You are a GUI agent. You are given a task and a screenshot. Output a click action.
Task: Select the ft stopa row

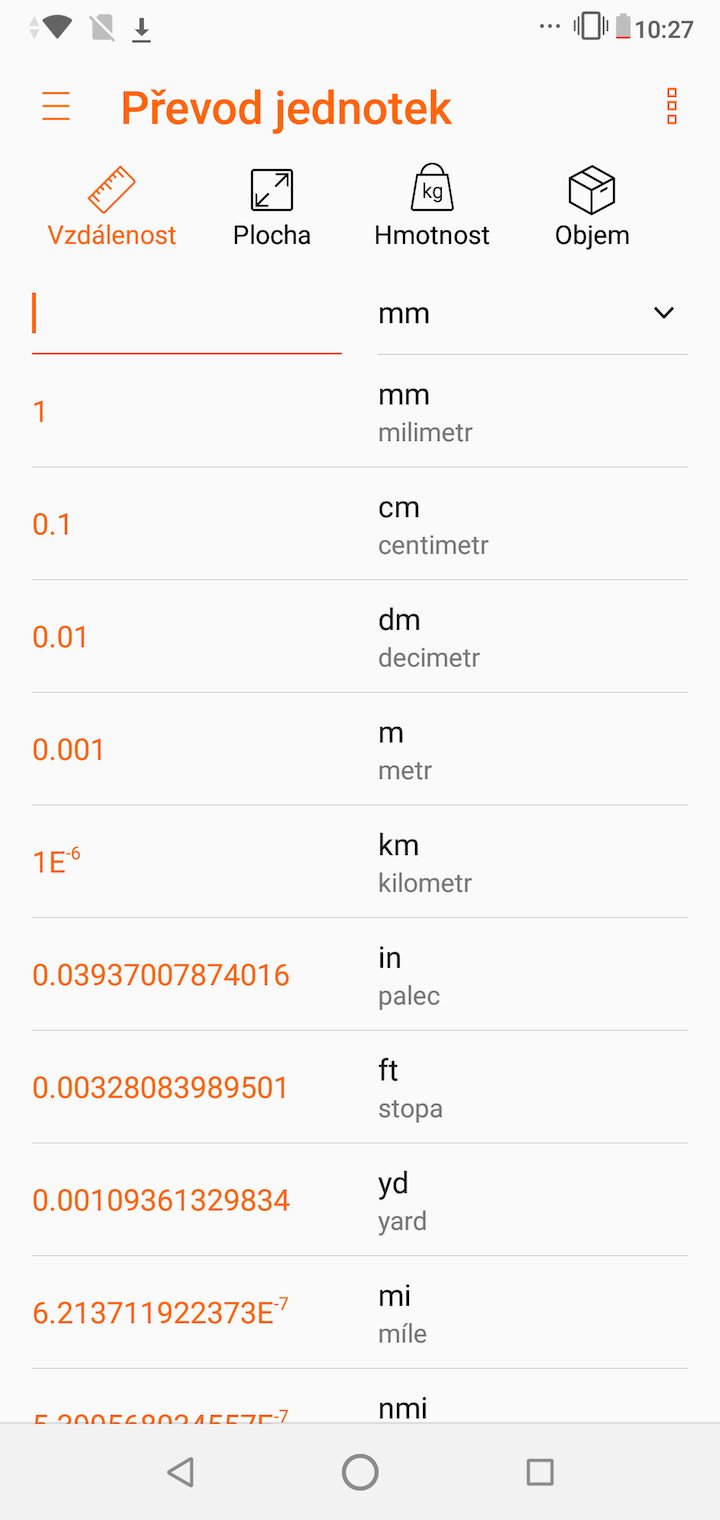(x=360, y=1087)
